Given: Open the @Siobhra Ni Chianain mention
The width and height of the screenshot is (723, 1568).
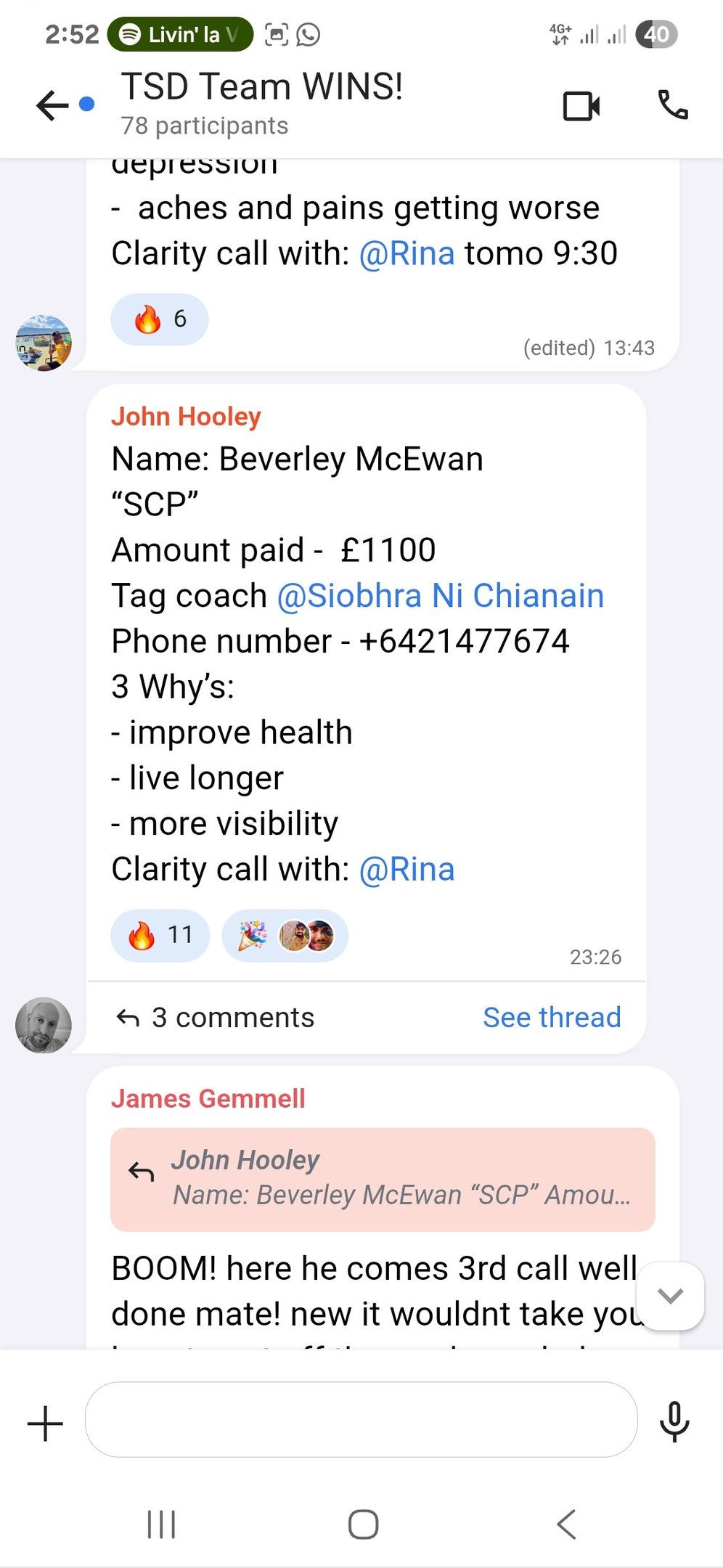Looking at the screenshot, I should coord(440,596).
